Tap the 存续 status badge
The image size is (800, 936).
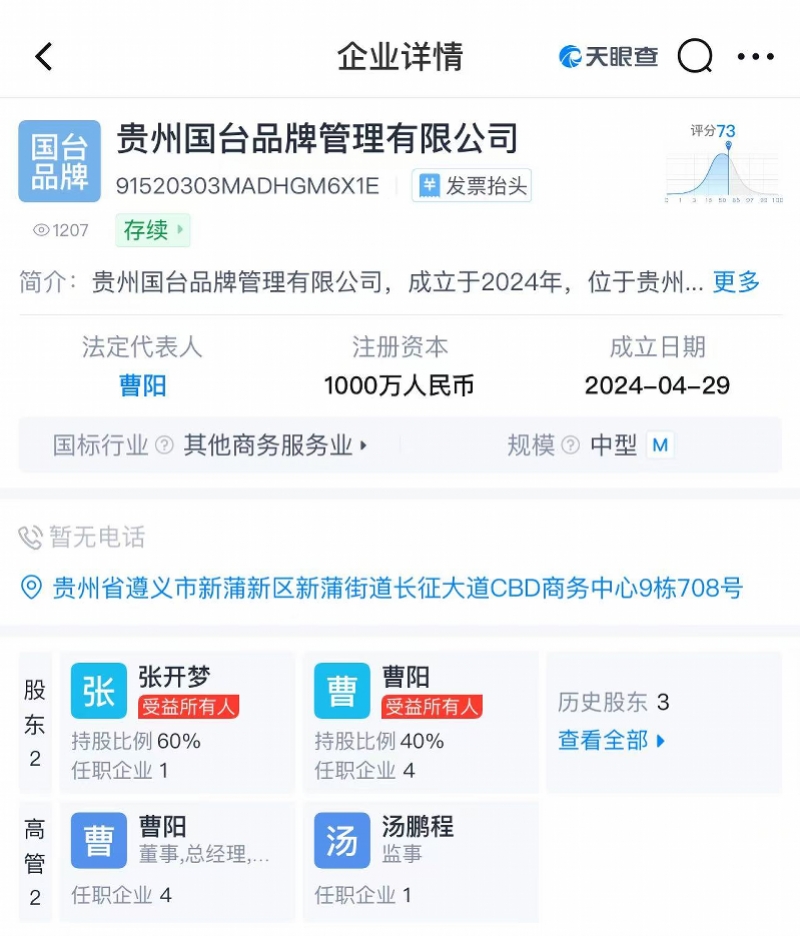tap(152, 231)
